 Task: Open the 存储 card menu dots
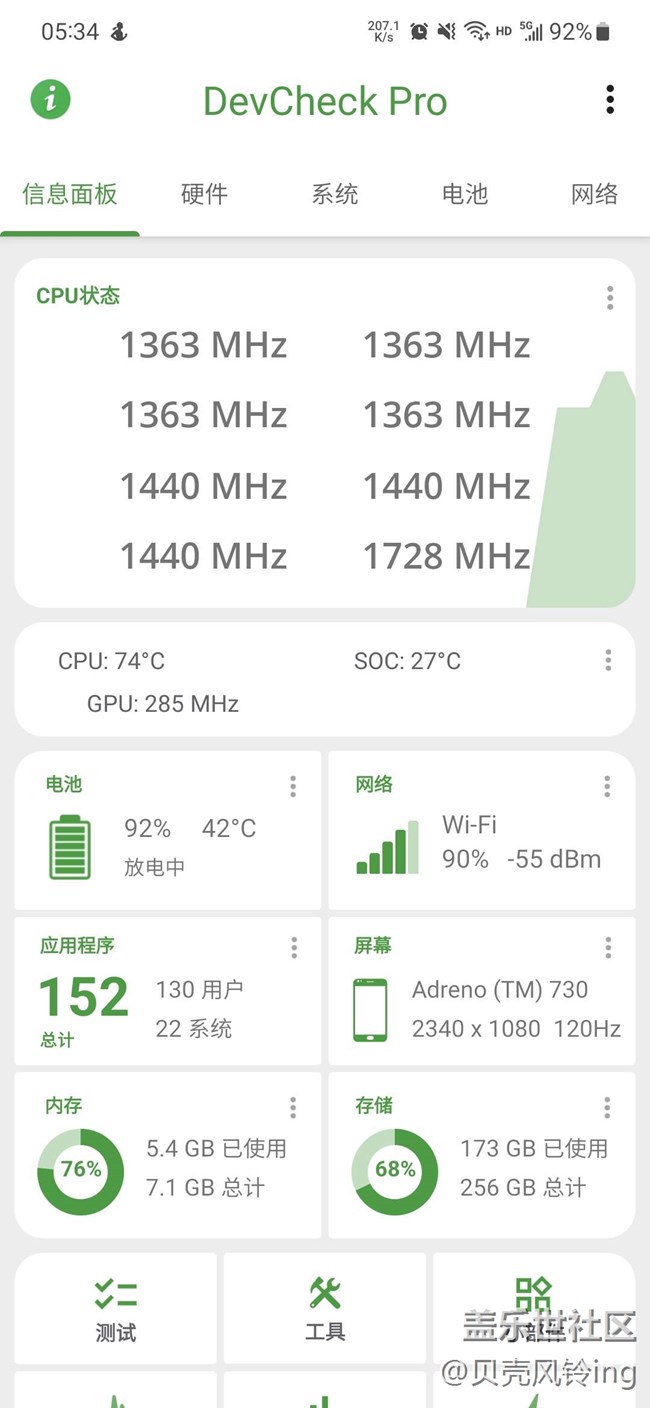tap(607, 1107)
